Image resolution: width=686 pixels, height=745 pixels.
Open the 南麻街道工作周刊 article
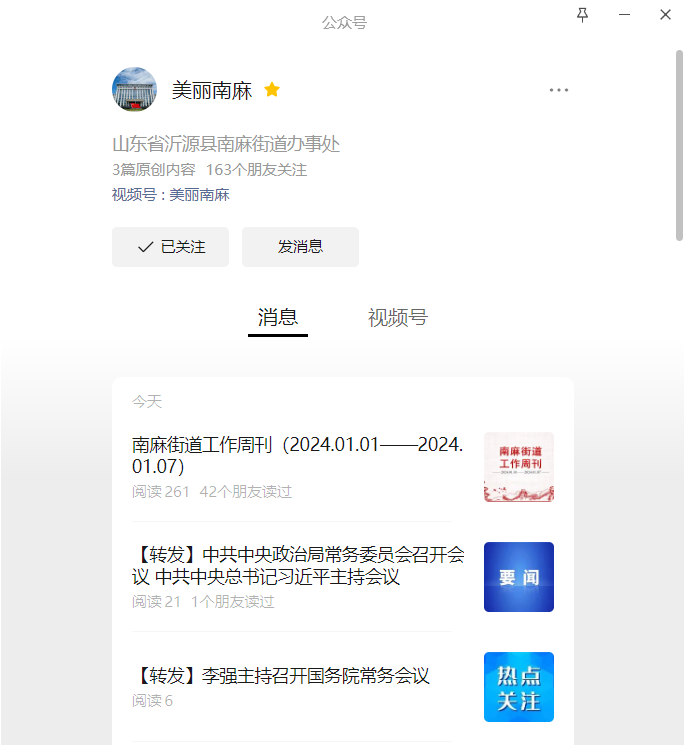point(297,455)
